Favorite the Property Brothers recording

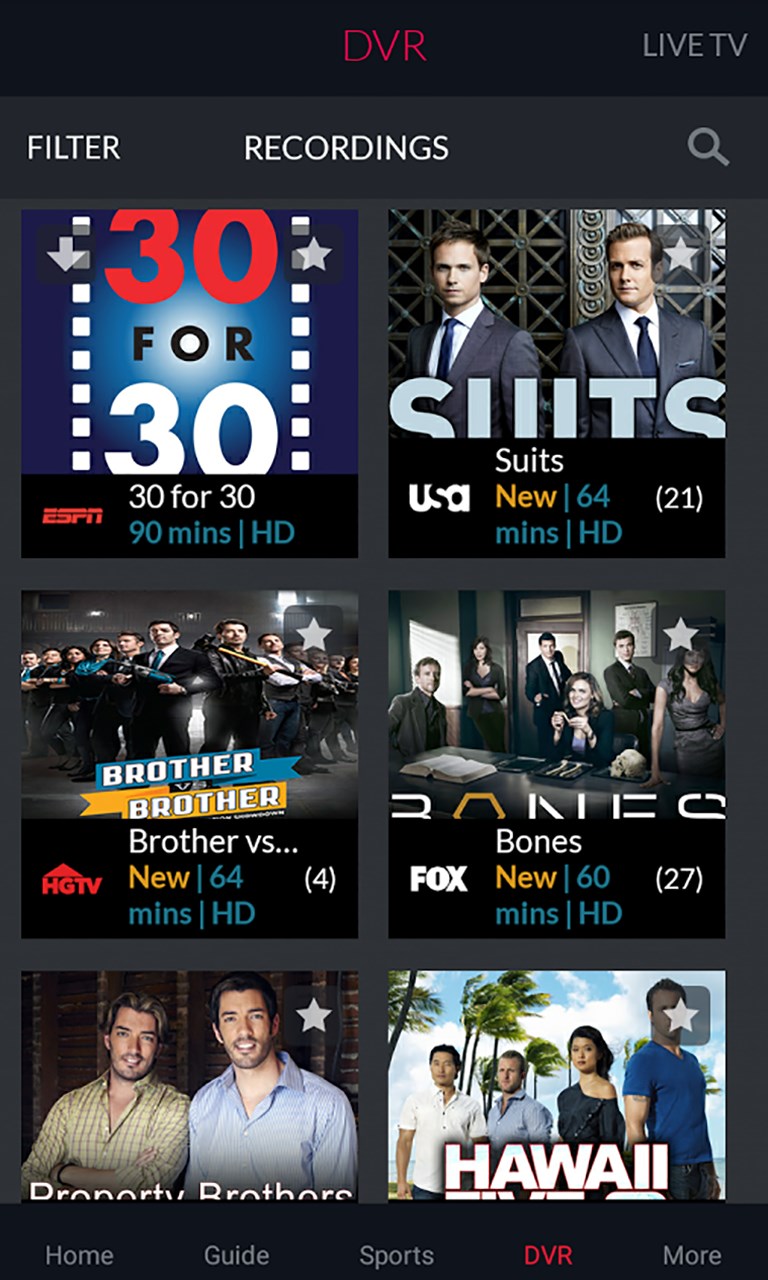coord(314,1015)
